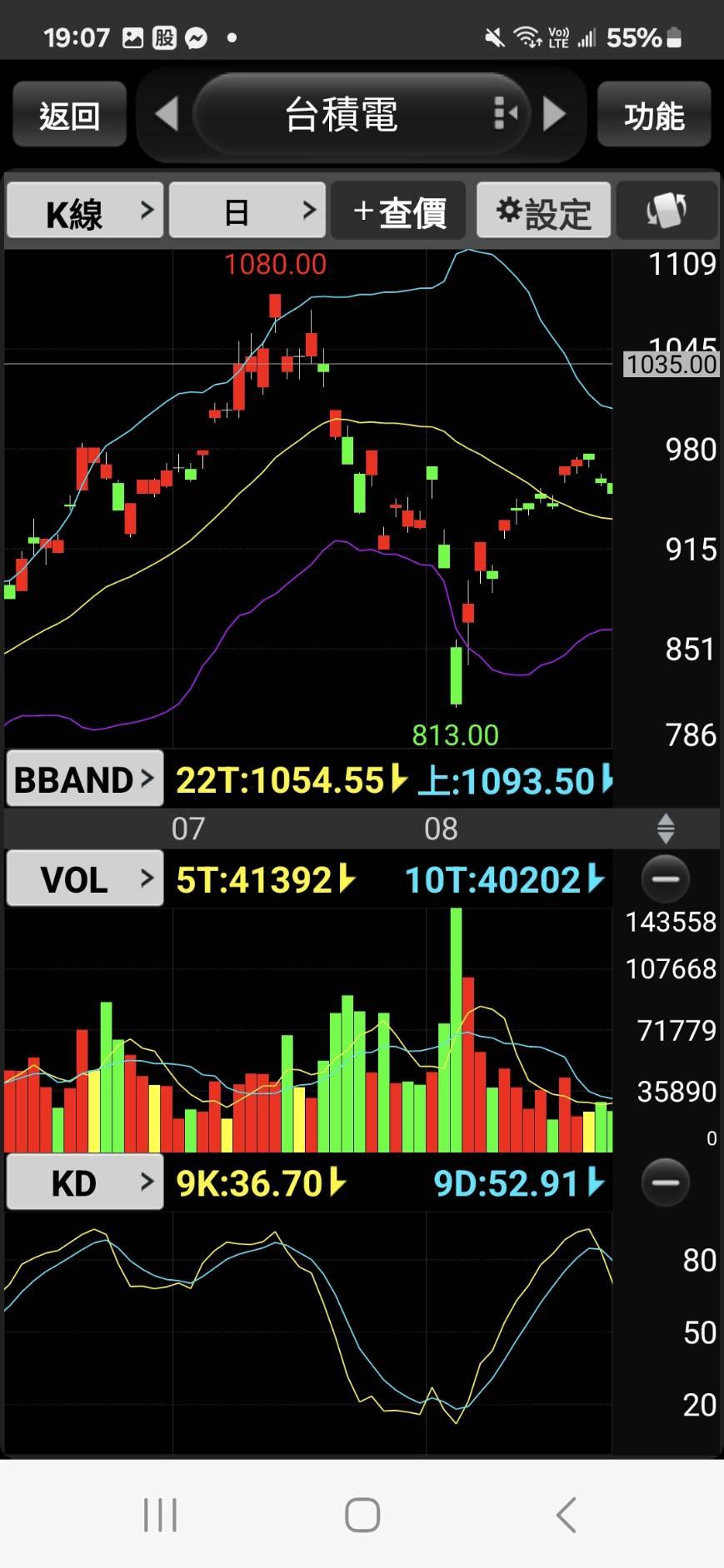Tap the up-down resize handle on the date bar
Viewport: 724px width, 1568px height.
click(x=666, y=828)
